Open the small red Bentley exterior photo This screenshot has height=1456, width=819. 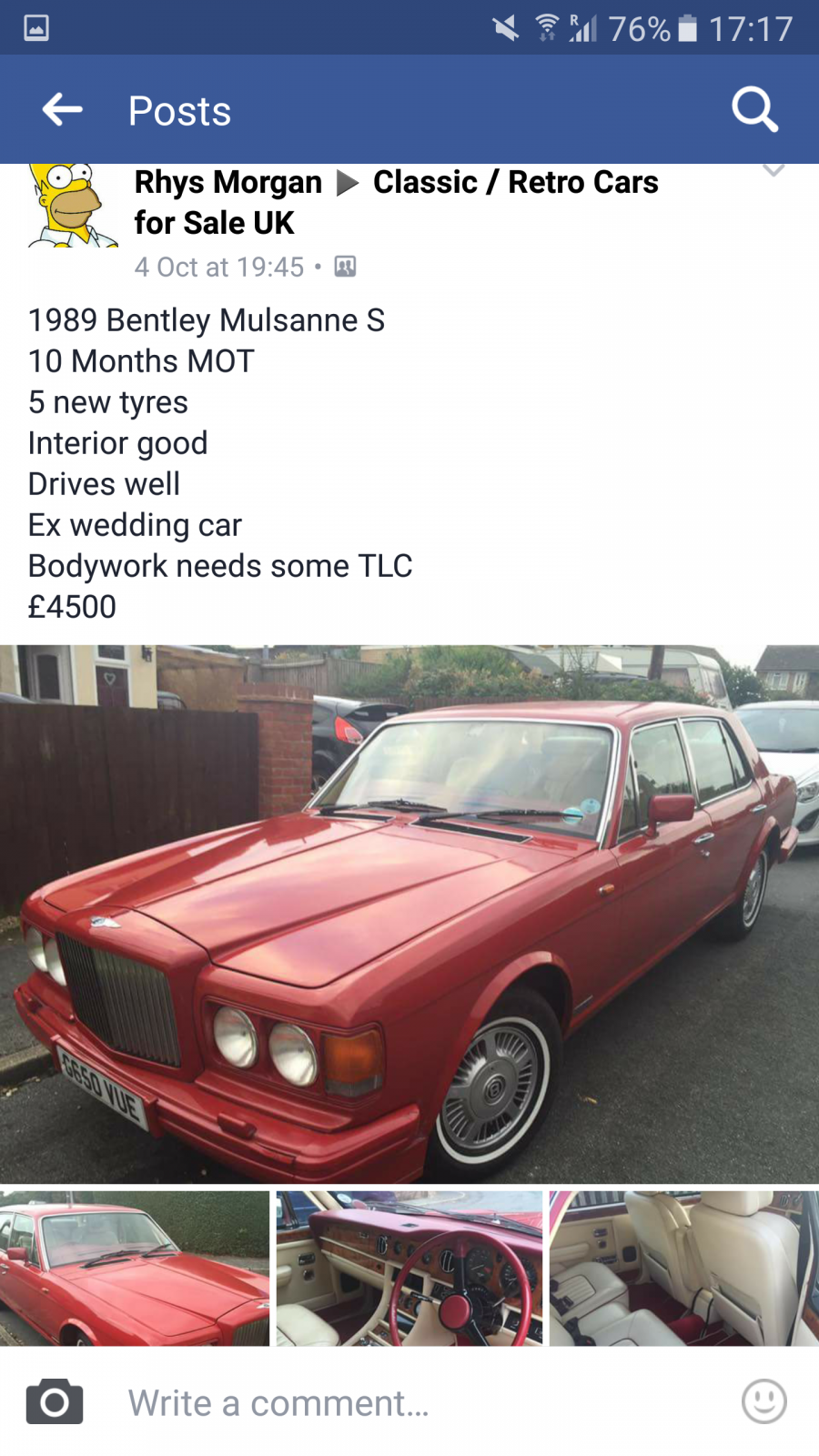135,1269
